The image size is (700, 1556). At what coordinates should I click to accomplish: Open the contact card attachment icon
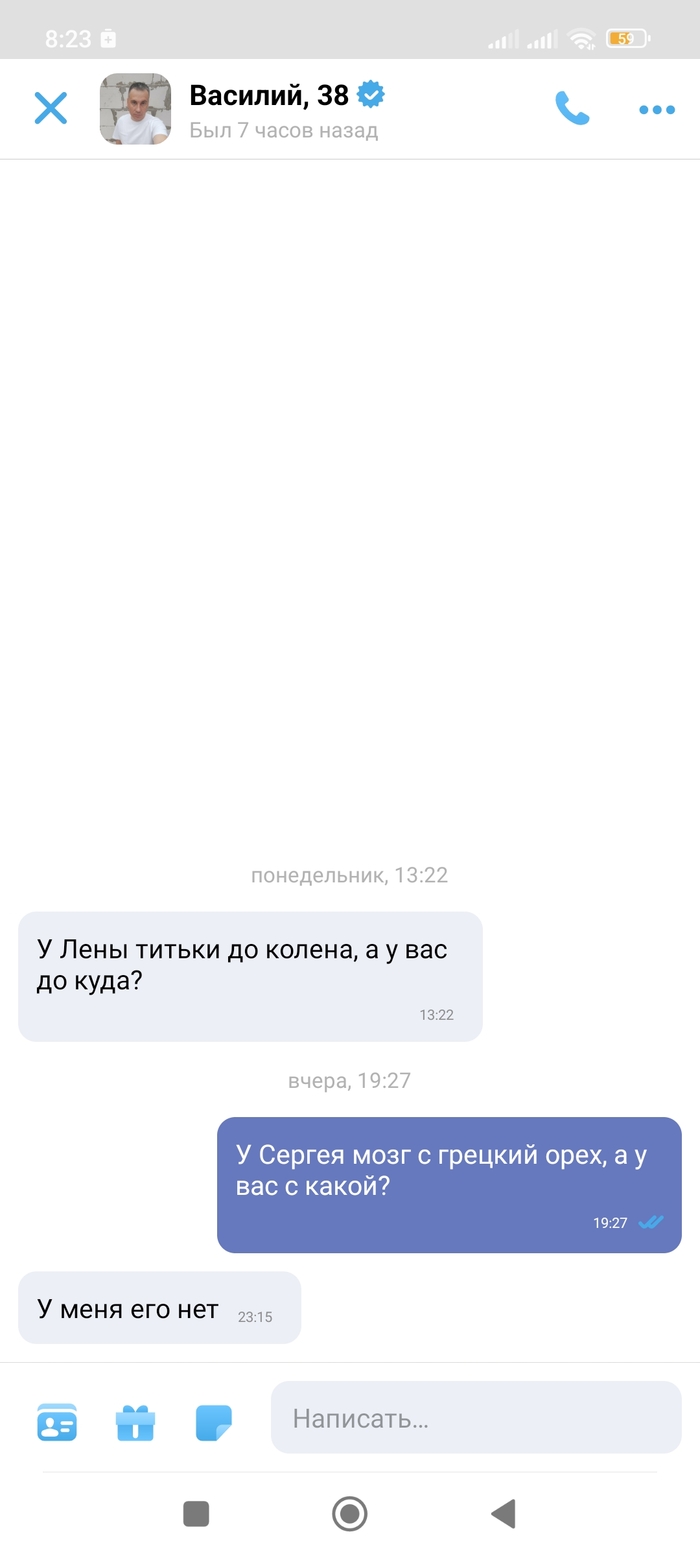(x=57, y=1421)
